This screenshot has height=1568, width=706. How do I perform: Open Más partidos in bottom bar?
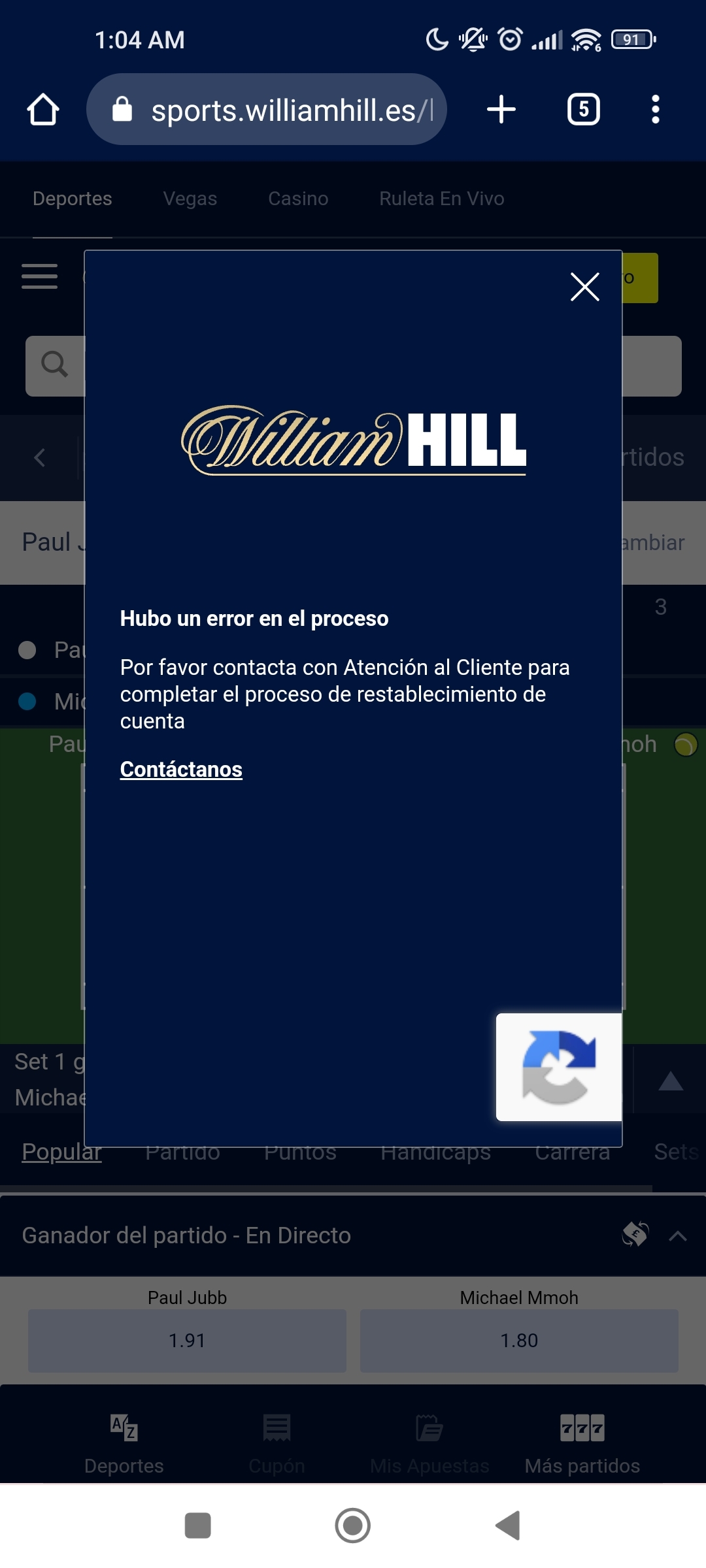582,1445
